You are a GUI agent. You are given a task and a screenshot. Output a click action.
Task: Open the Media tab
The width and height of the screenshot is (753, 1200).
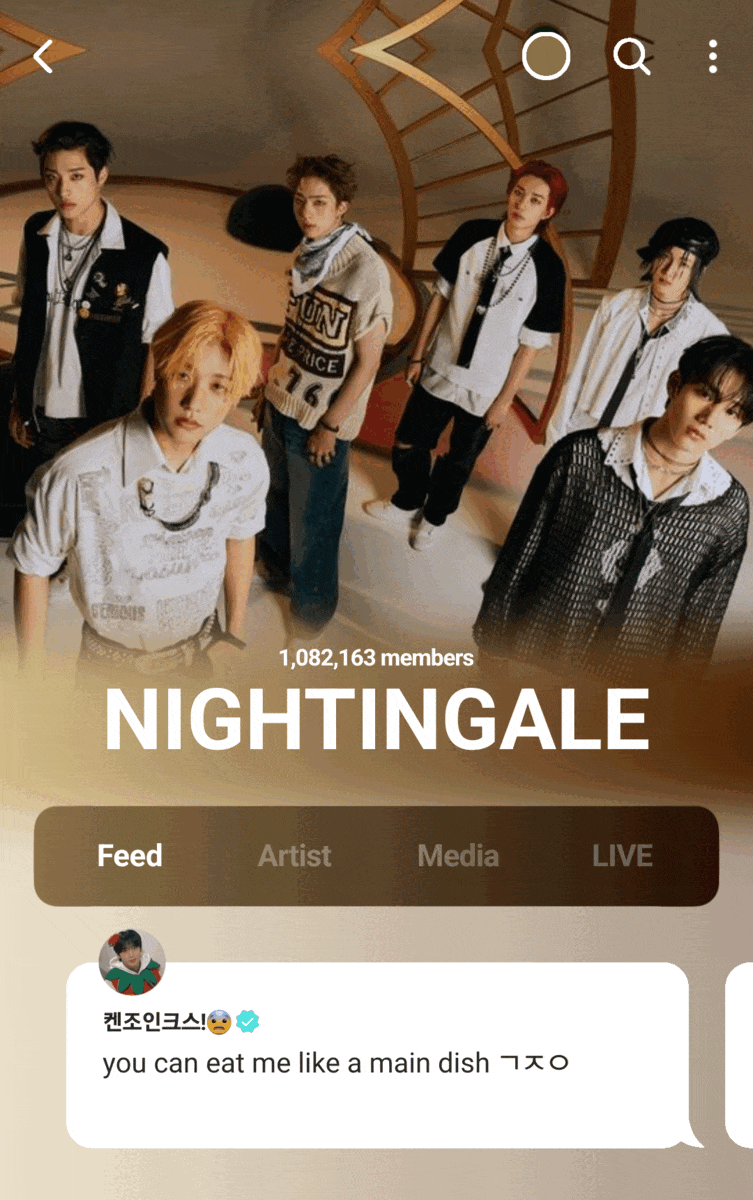[x=458, y=856]
